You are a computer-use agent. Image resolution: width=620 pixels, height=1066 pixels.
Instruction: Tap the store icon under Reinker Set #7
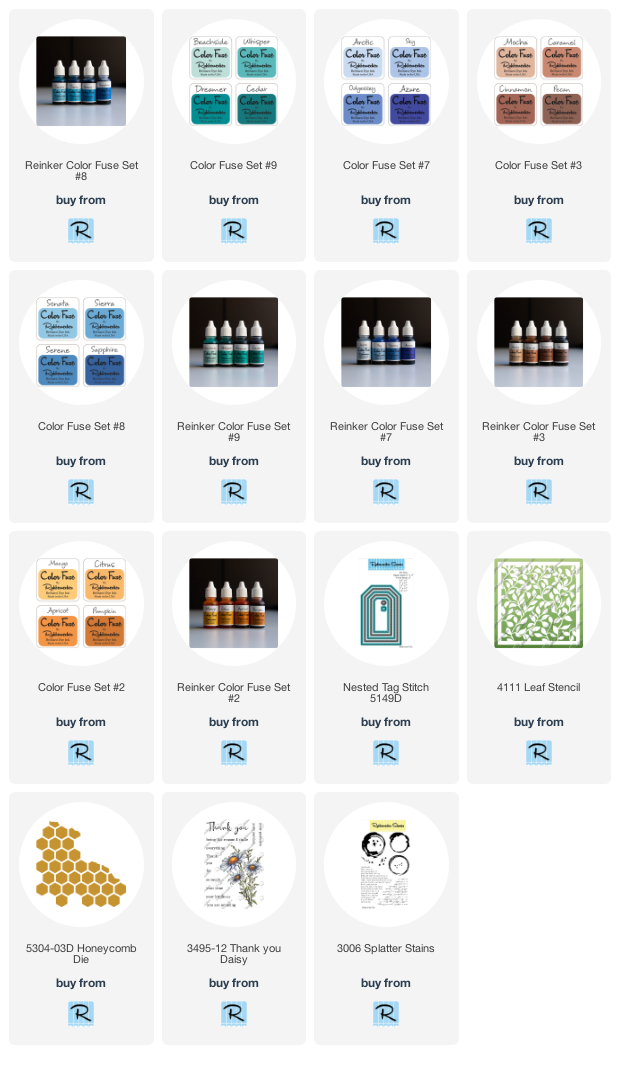[386, 492]
